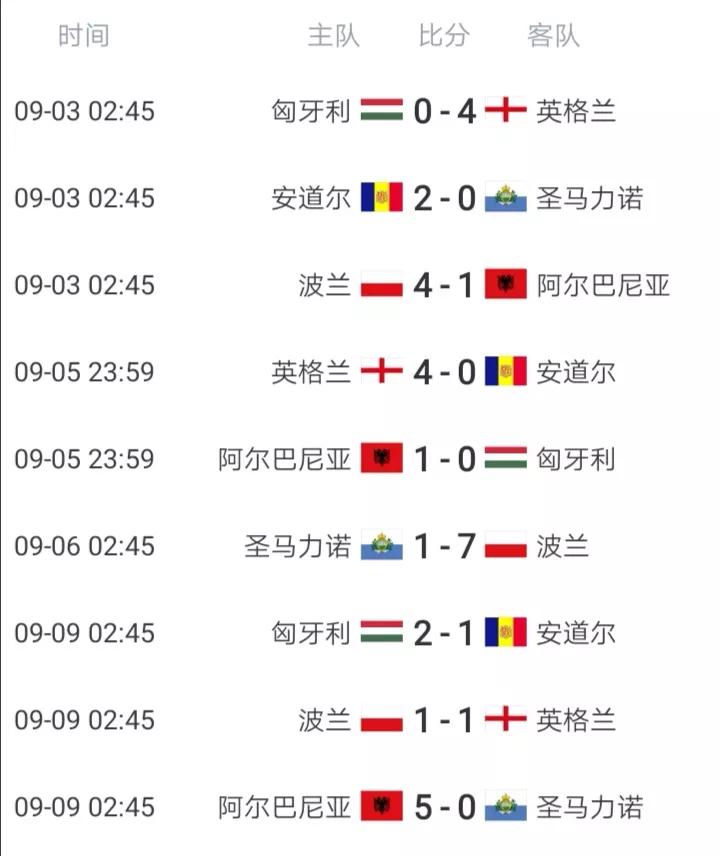
Task: Select the 波兰 team name in the 4-1 win
Action: tap(324, 285)
